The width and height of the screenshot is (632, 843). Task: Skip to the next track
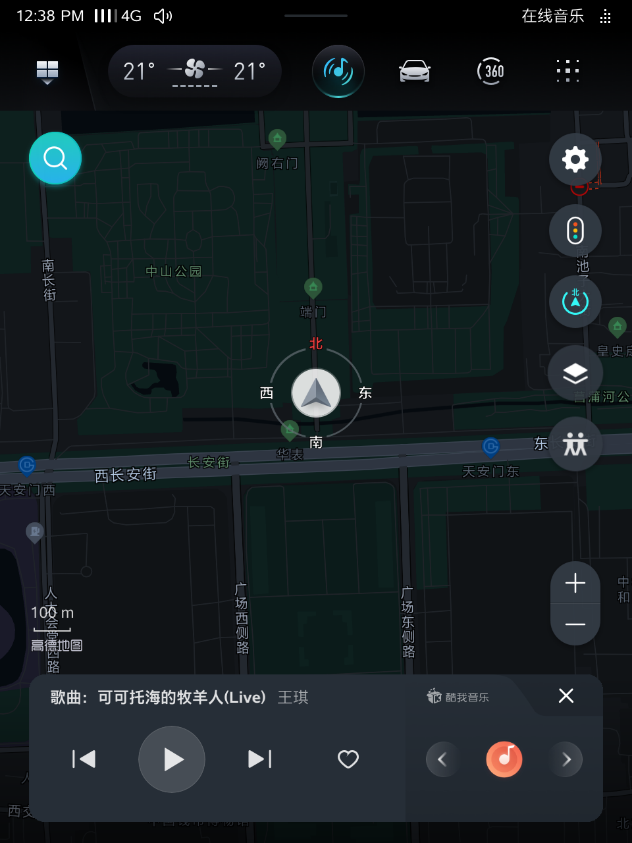(x=259, y=759)
